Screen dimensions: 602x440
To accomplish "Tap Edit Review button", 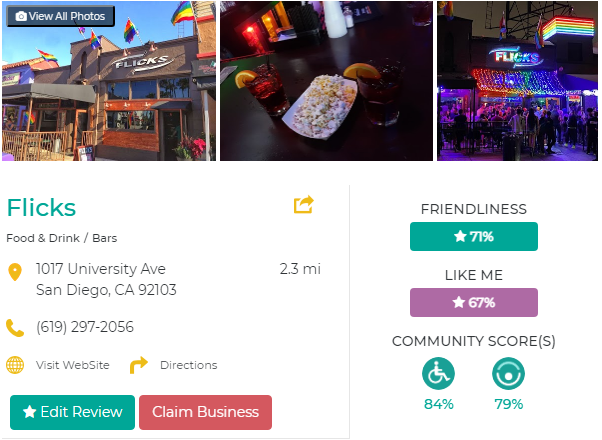I will click(72, 412).
